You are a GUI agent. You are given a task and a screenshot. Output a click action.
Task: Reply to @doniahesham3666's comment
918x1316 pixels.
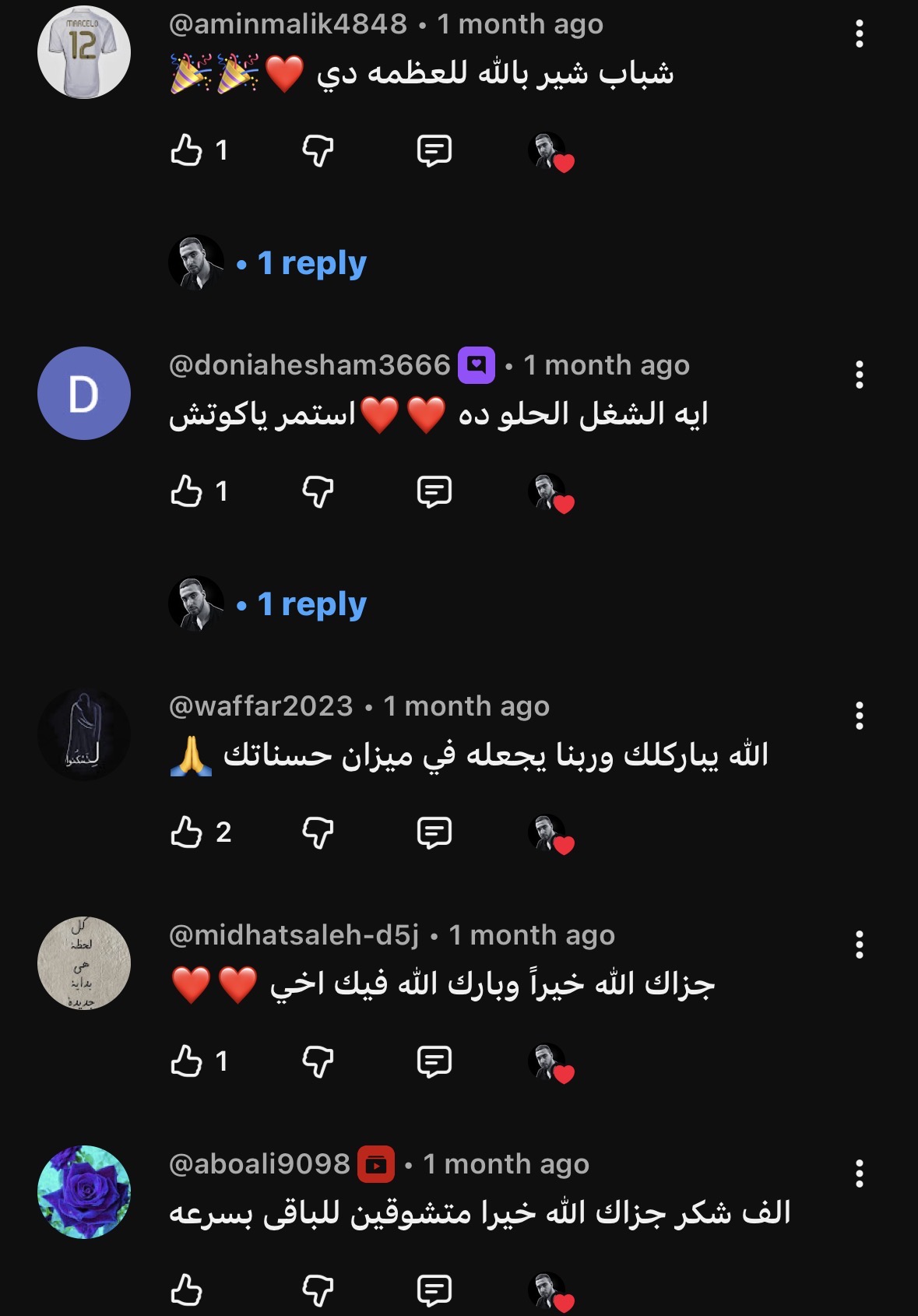[x=434, y=491]
